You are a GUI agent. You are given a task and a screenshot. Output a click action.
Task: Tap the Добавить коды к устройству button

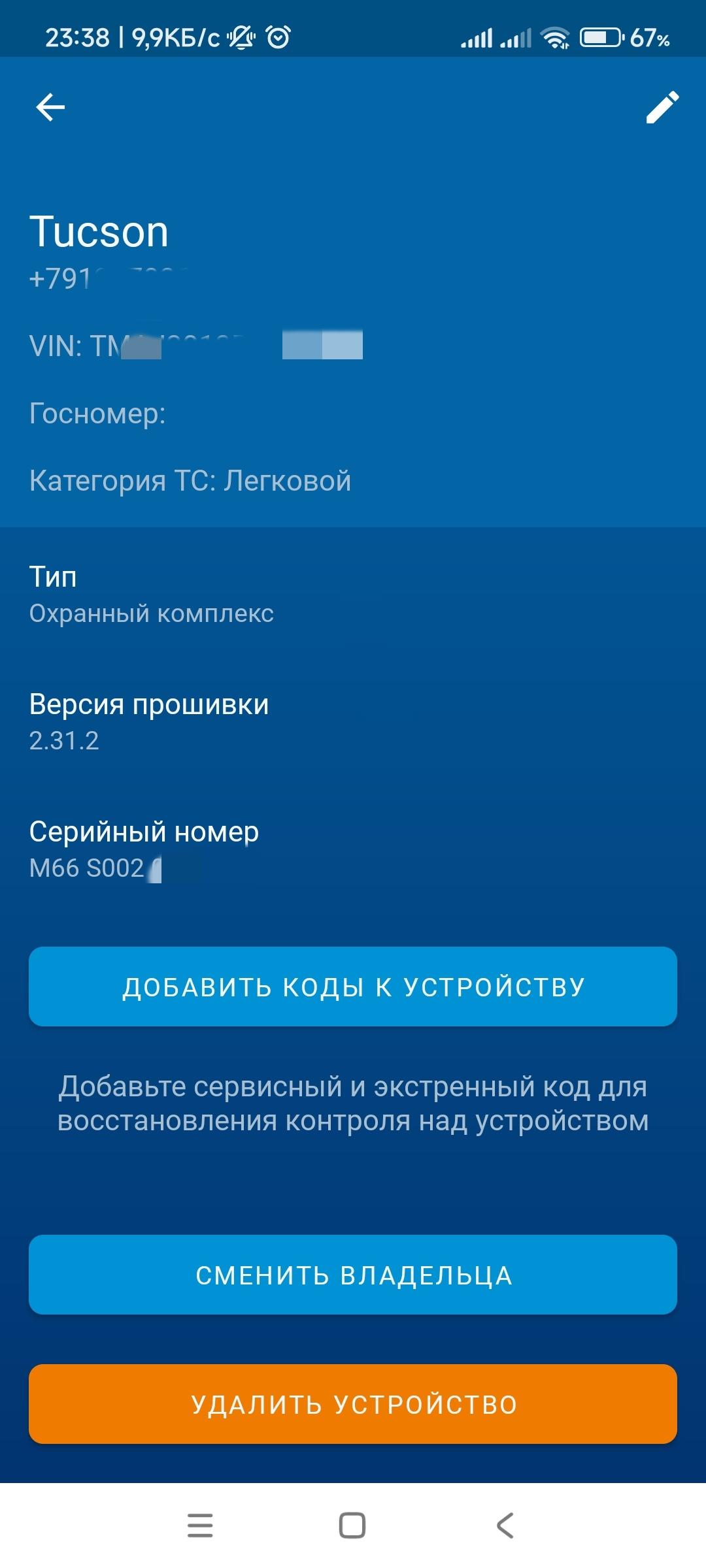point(353,987)
